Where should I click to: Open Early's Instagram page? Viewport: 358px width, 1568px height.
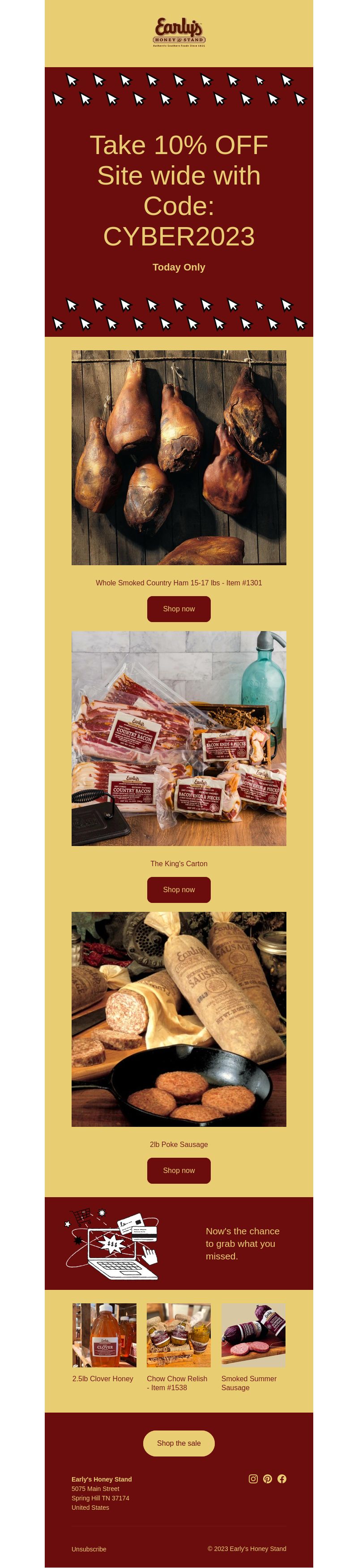(x=253, y=1478)
